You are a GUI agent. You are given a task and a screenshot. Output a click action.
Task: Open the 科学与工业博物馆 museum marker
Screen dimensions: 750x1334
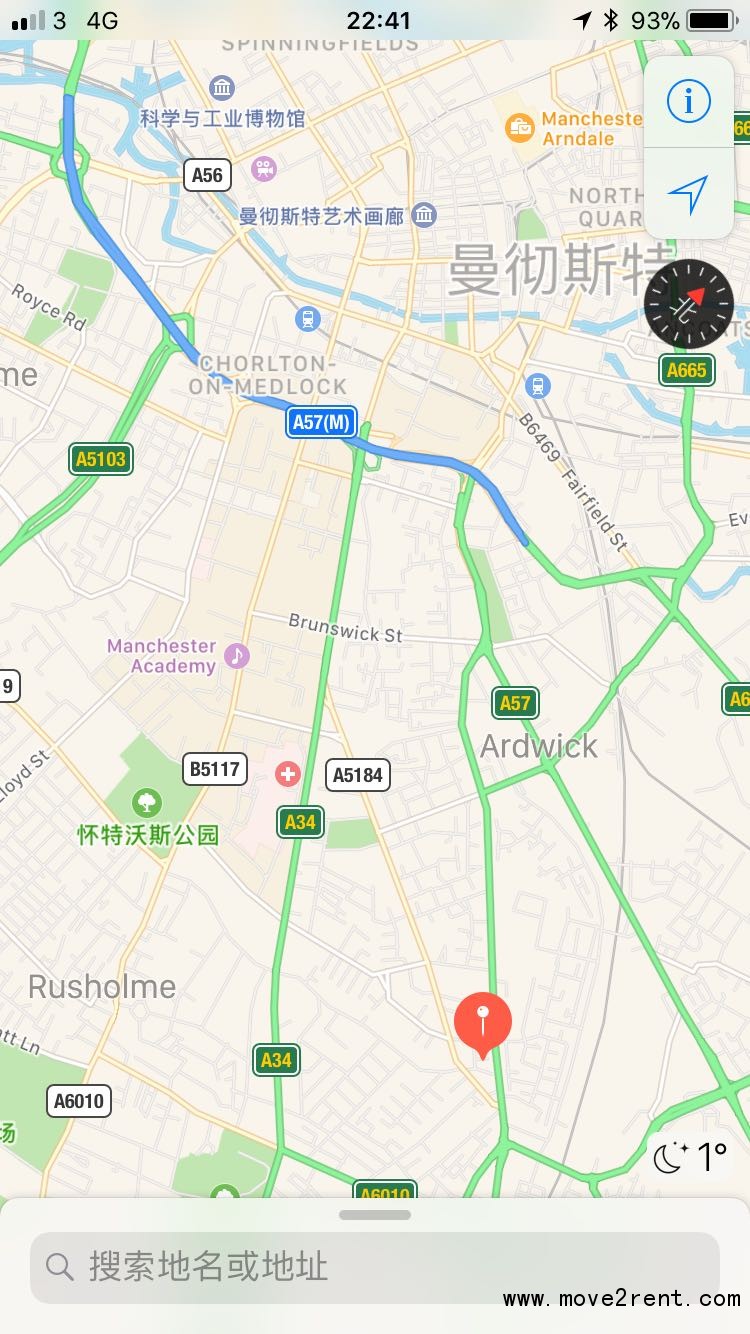point(222,88)
